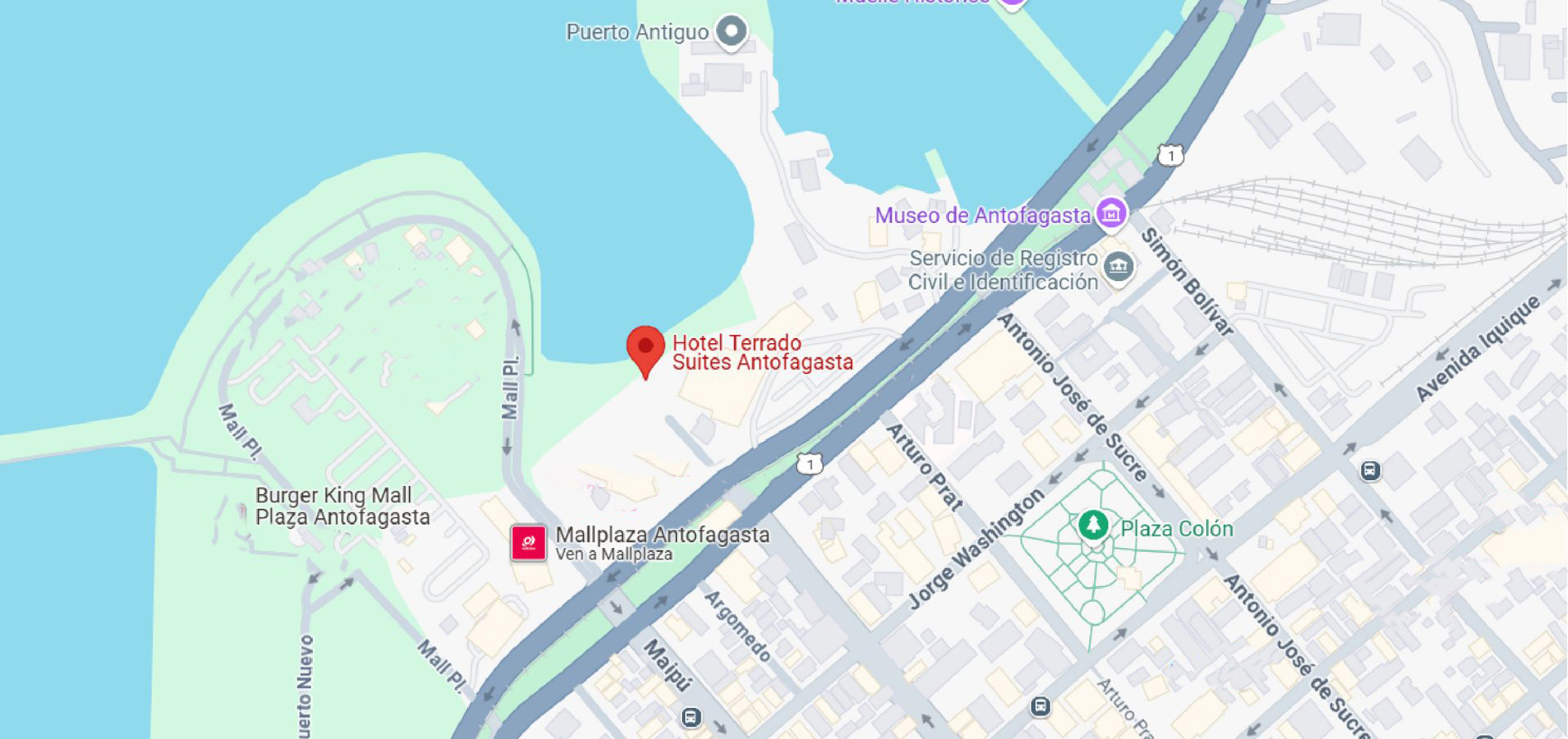Tap the bus stop icon on Maipú
The height and width of the screenshot is (739, 1568).
691,718
